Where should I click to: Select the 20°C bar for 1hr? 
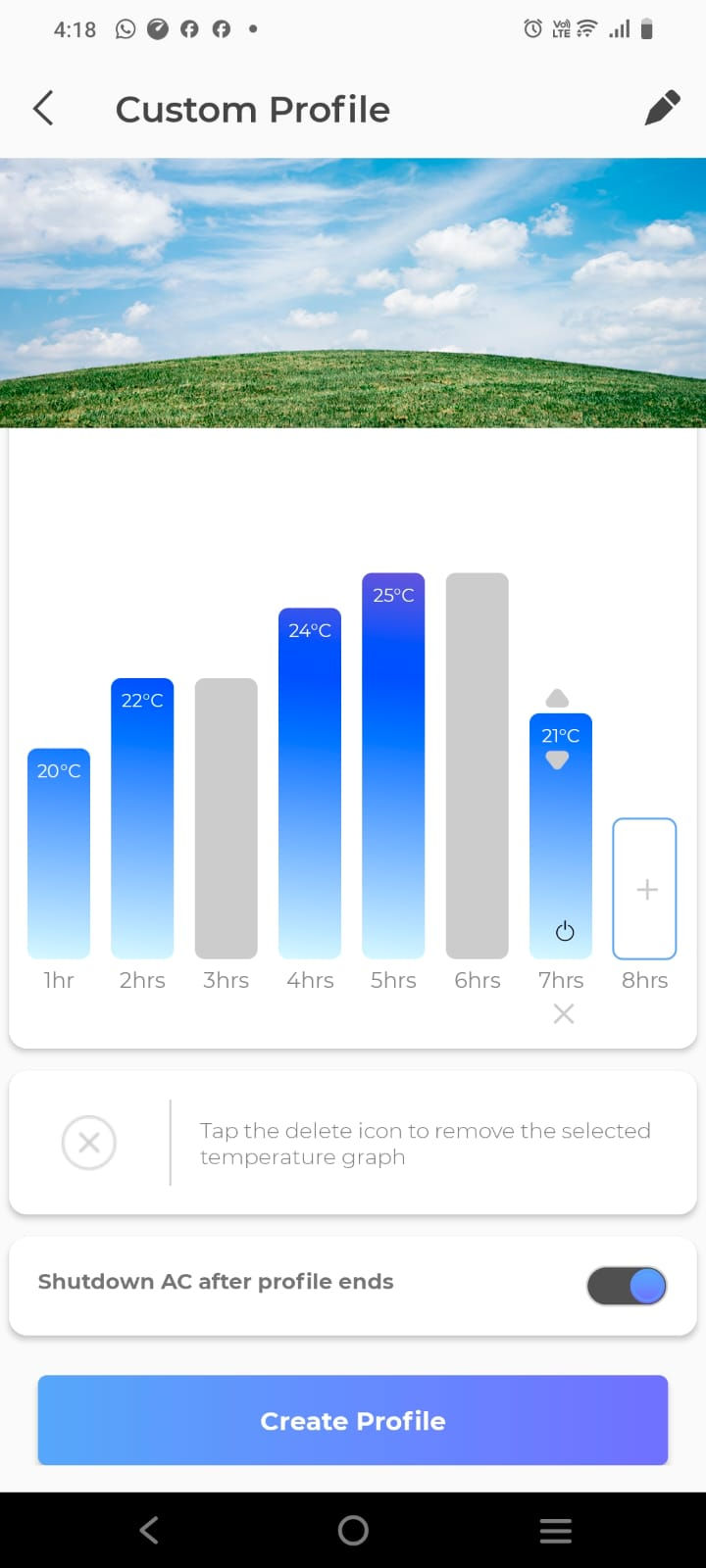pos(59,854)
